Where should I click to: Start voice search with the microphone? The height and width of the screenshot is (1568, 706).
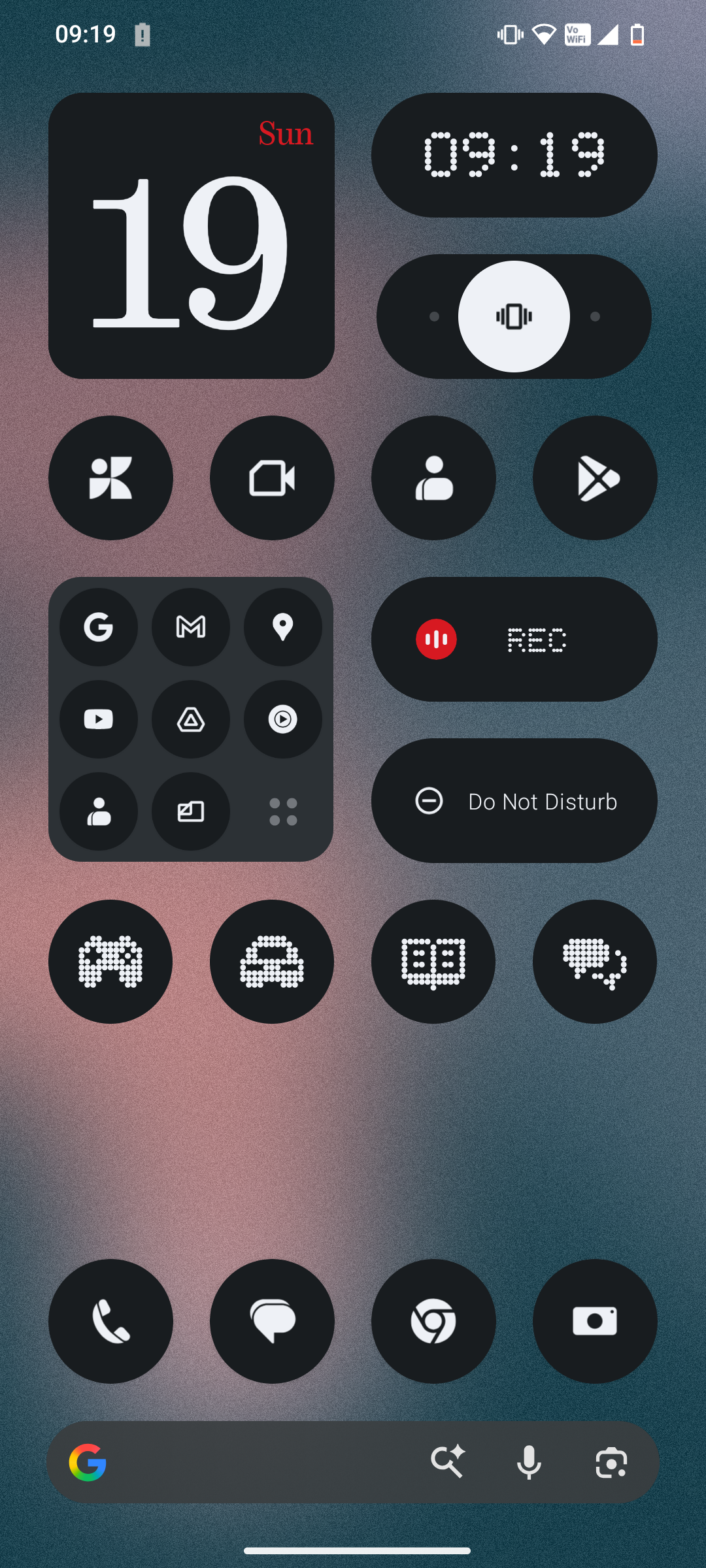(529, 1462)
